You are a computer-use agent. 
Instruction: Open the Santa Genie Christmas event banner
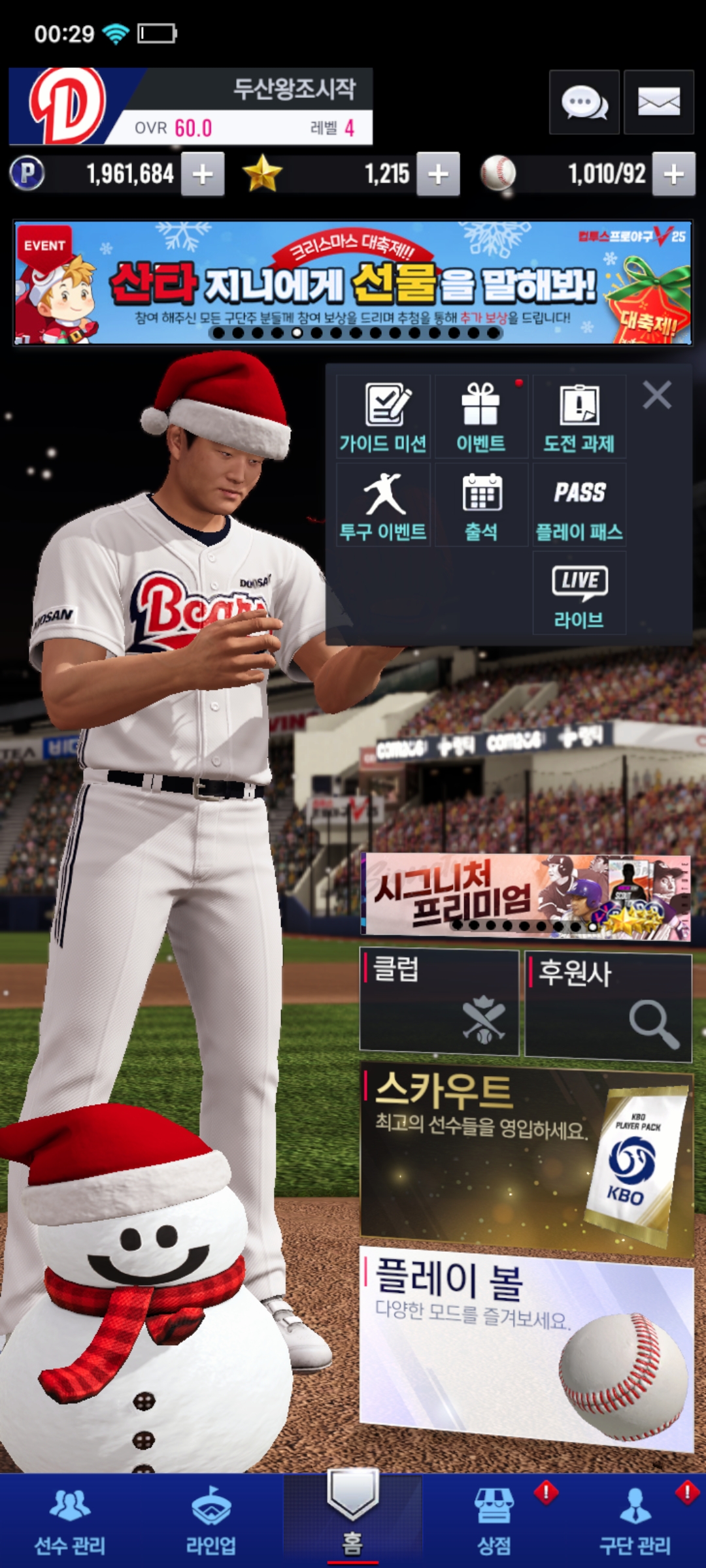tap(353, 282)
